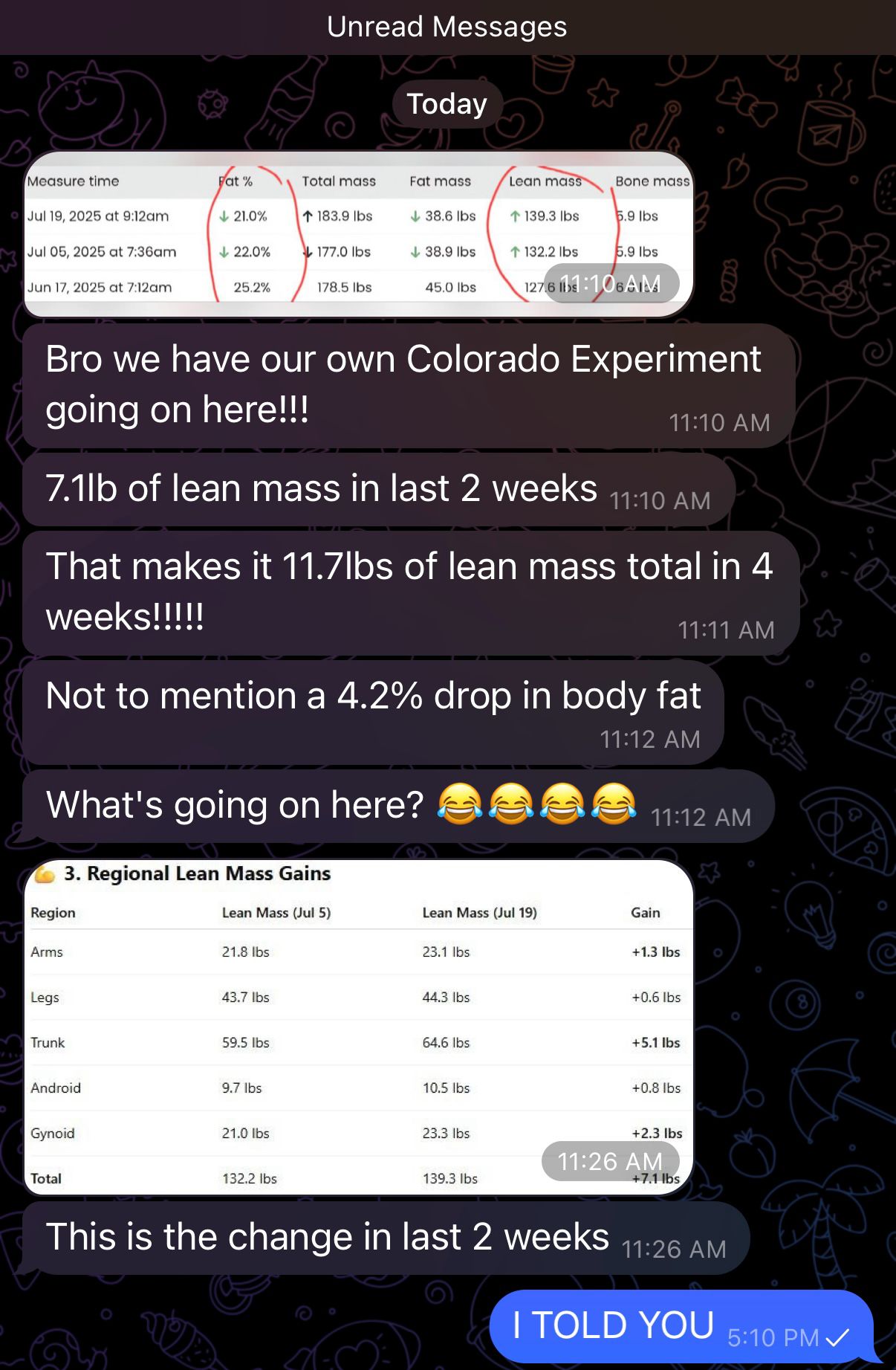
Task: Open the Regional Lean Mass Gains image
Action: 359,1027
